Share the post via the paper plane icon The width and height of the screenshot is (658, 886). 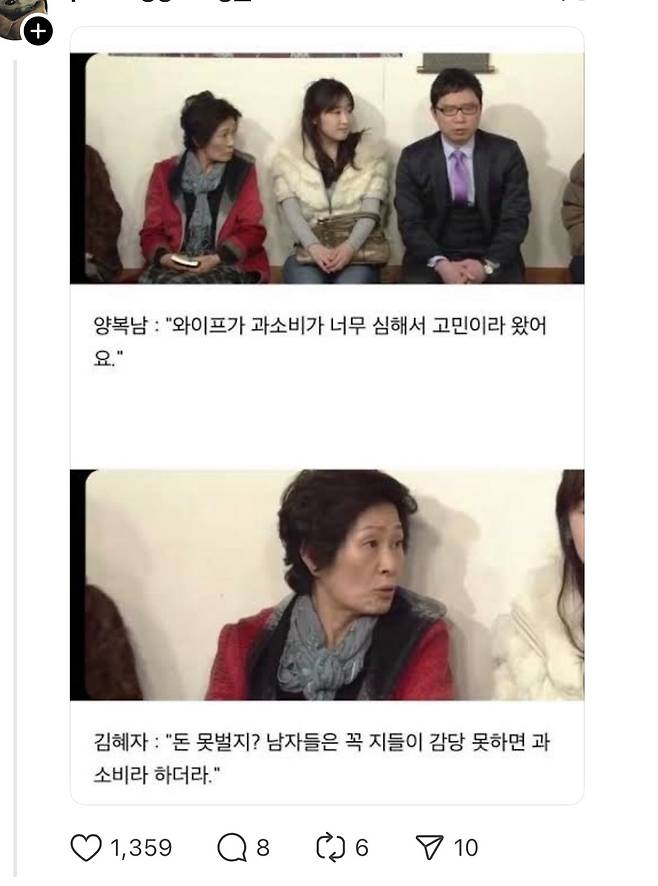[x=428, y=848]
